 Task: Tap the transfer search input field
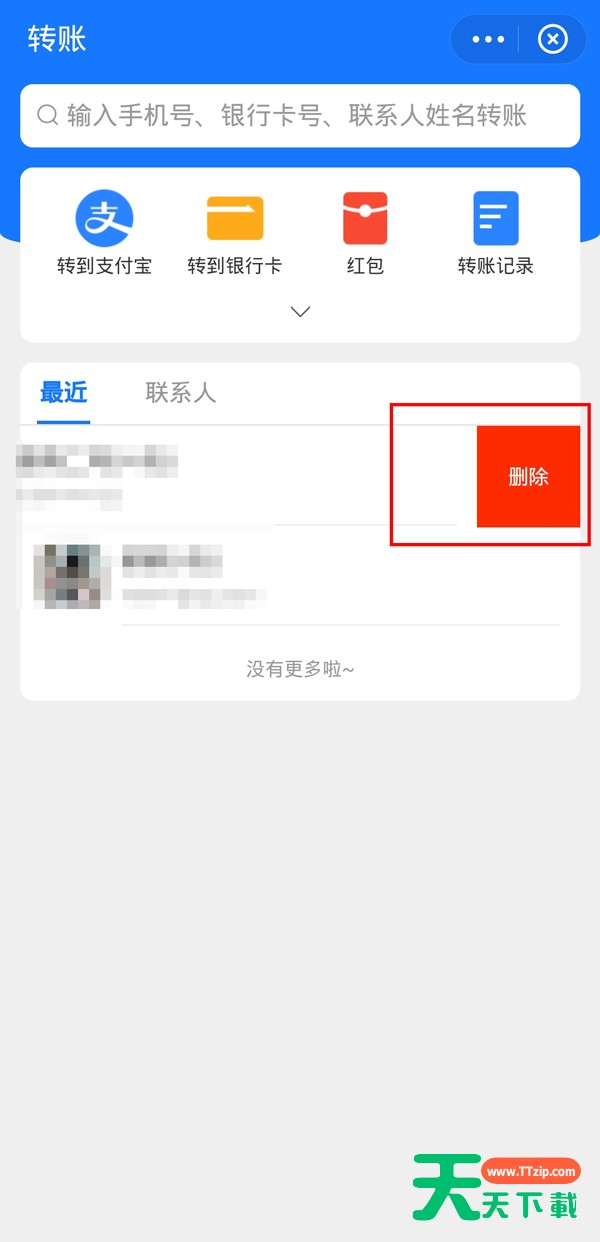click(x=300, y=116)
